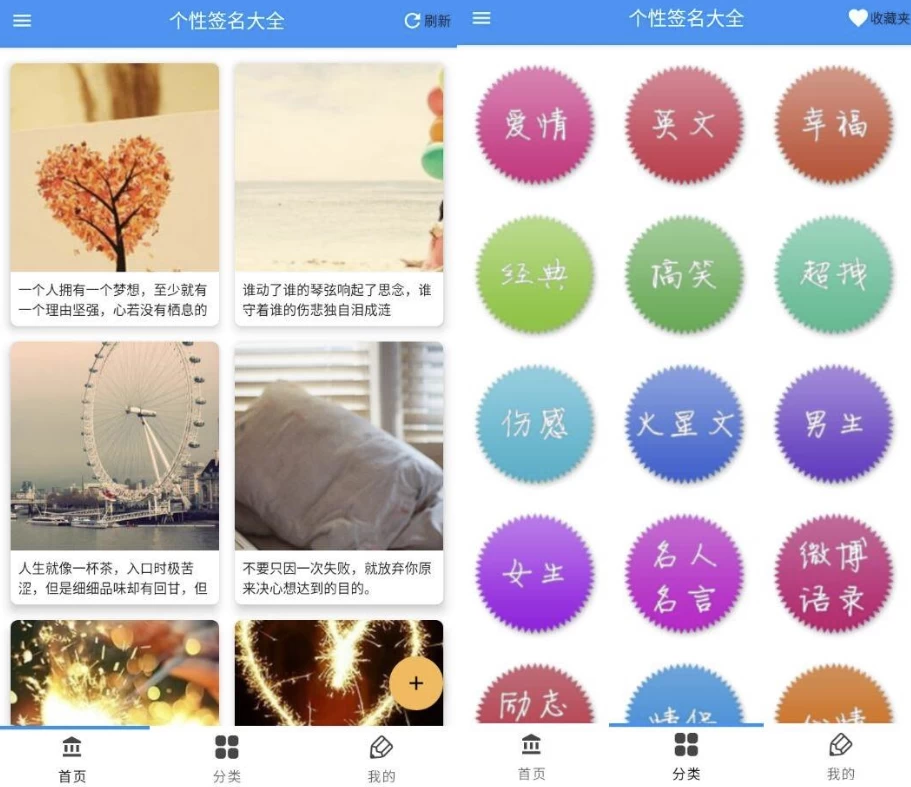Tap the floating plus button
Screen dimensions: 911x787
(416, 683)
